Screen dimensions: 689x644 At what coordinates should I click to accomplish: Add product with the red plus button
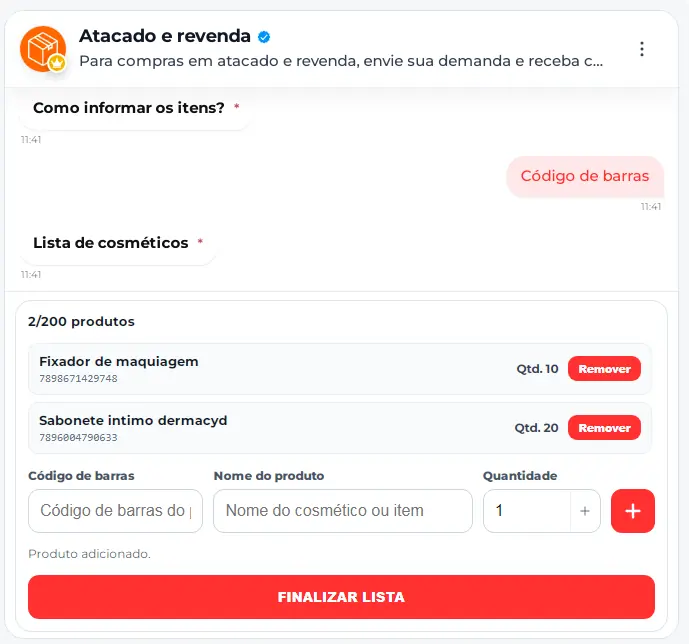point(633,511)
